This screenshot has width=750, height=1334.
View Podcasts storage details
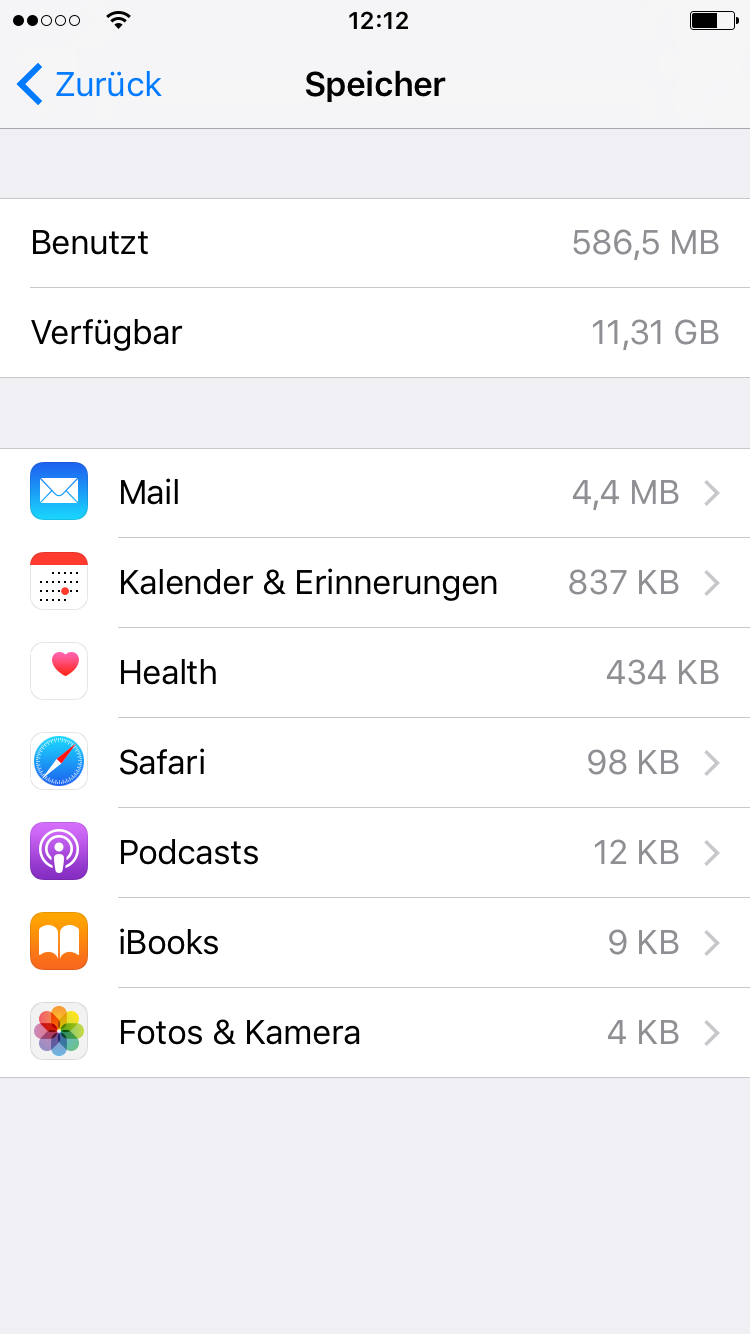pyautogui.click(x=375, y=853)
